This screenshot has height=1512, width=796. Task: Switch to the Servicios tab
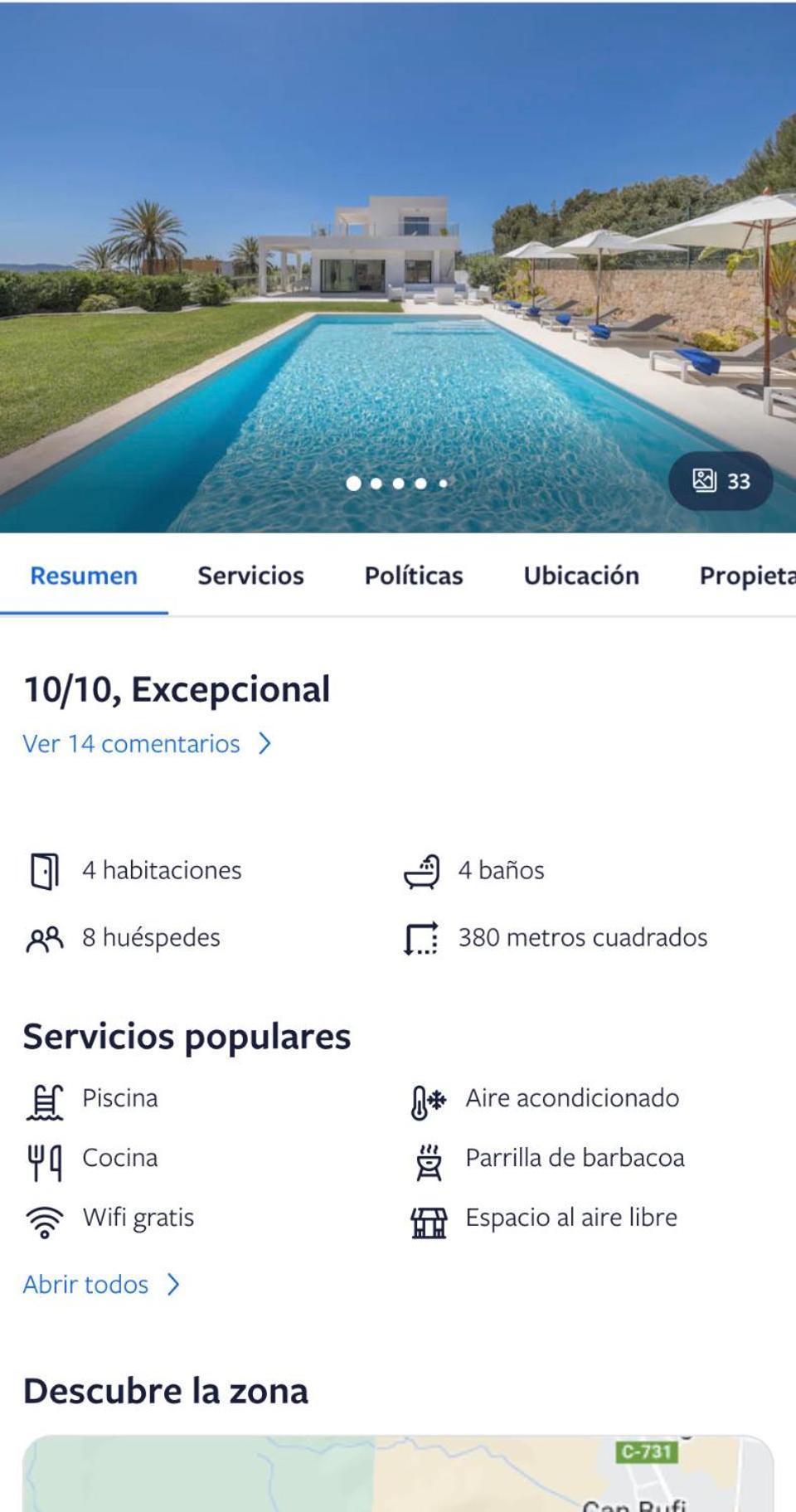(250, 576)
